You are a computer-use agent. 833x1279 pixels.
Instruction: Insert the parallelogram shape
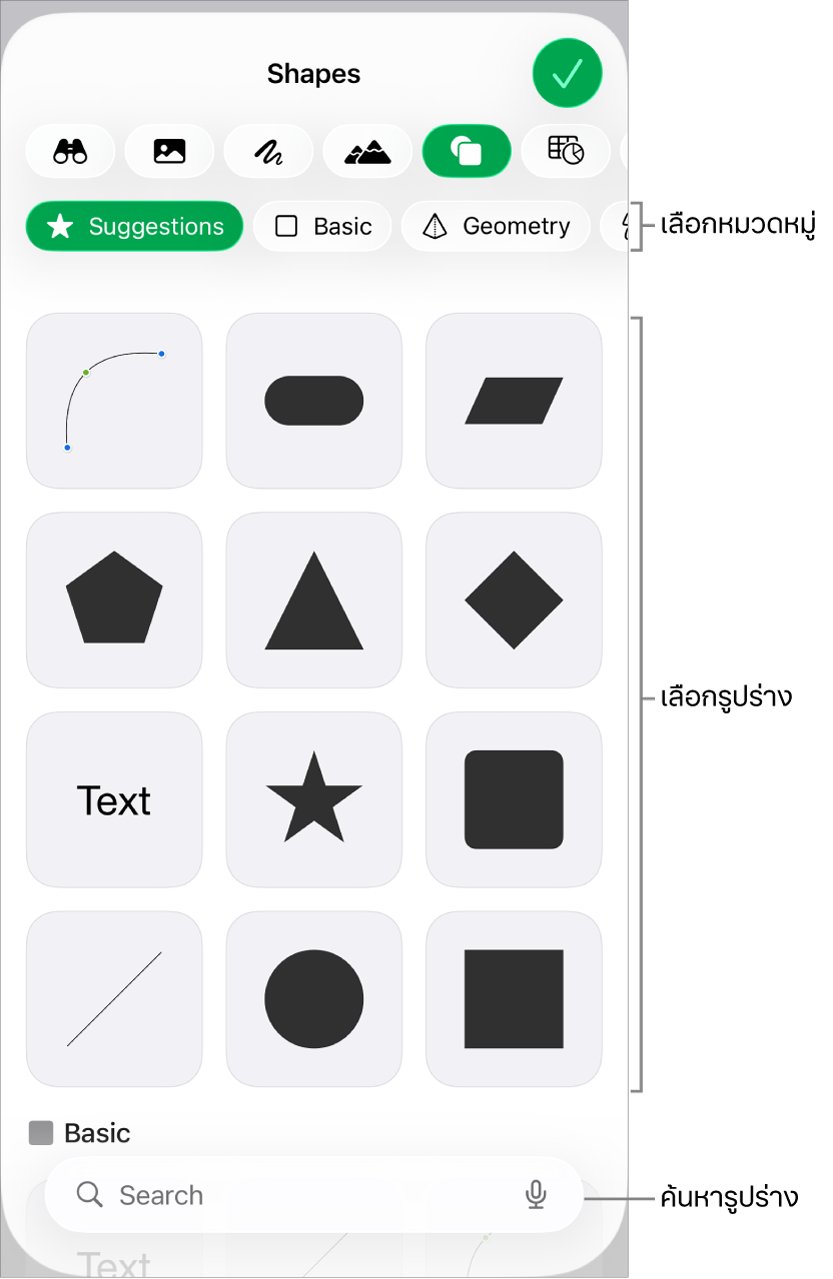pyautogui.click(x=514, y=400)
